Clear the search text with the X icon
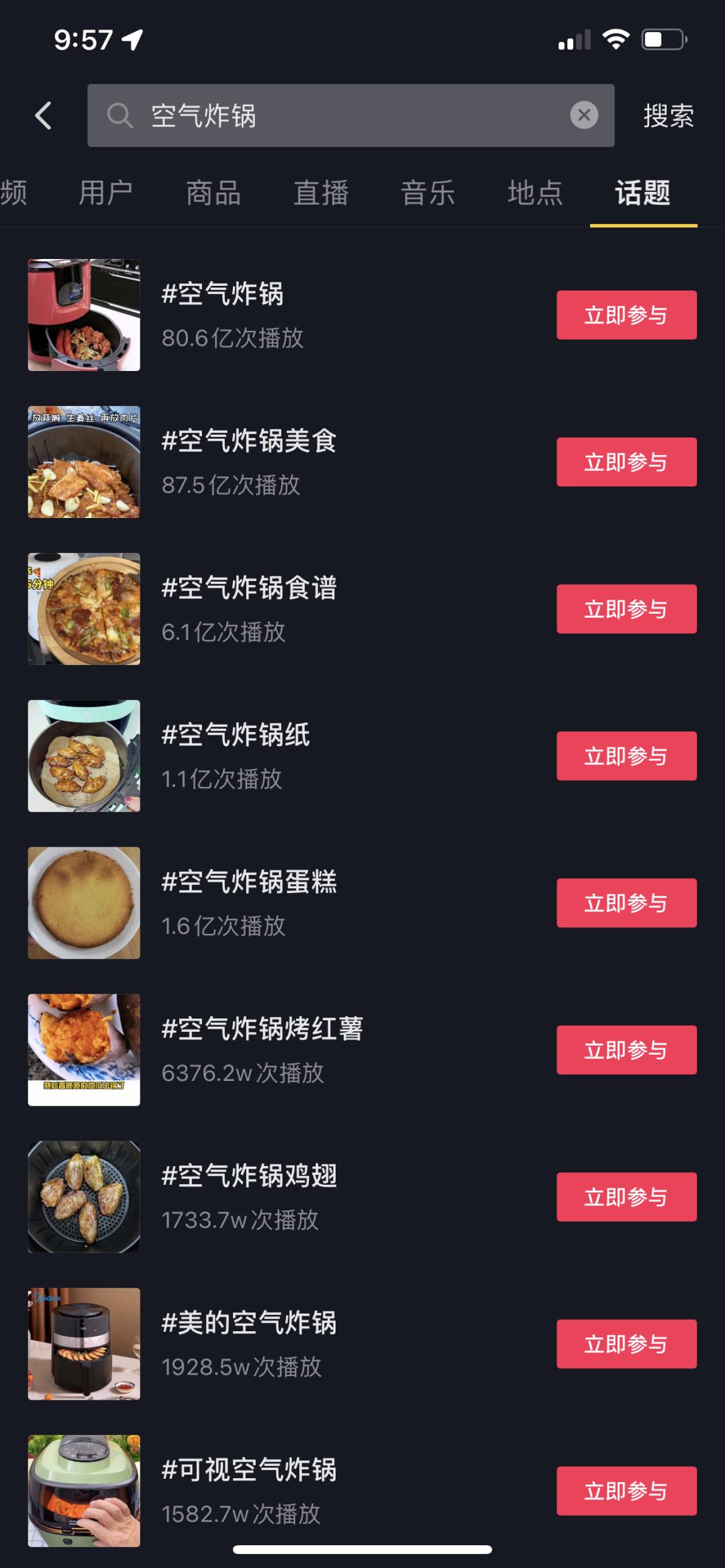Viewport: 725px width, 1568px height. pos(584,115)
